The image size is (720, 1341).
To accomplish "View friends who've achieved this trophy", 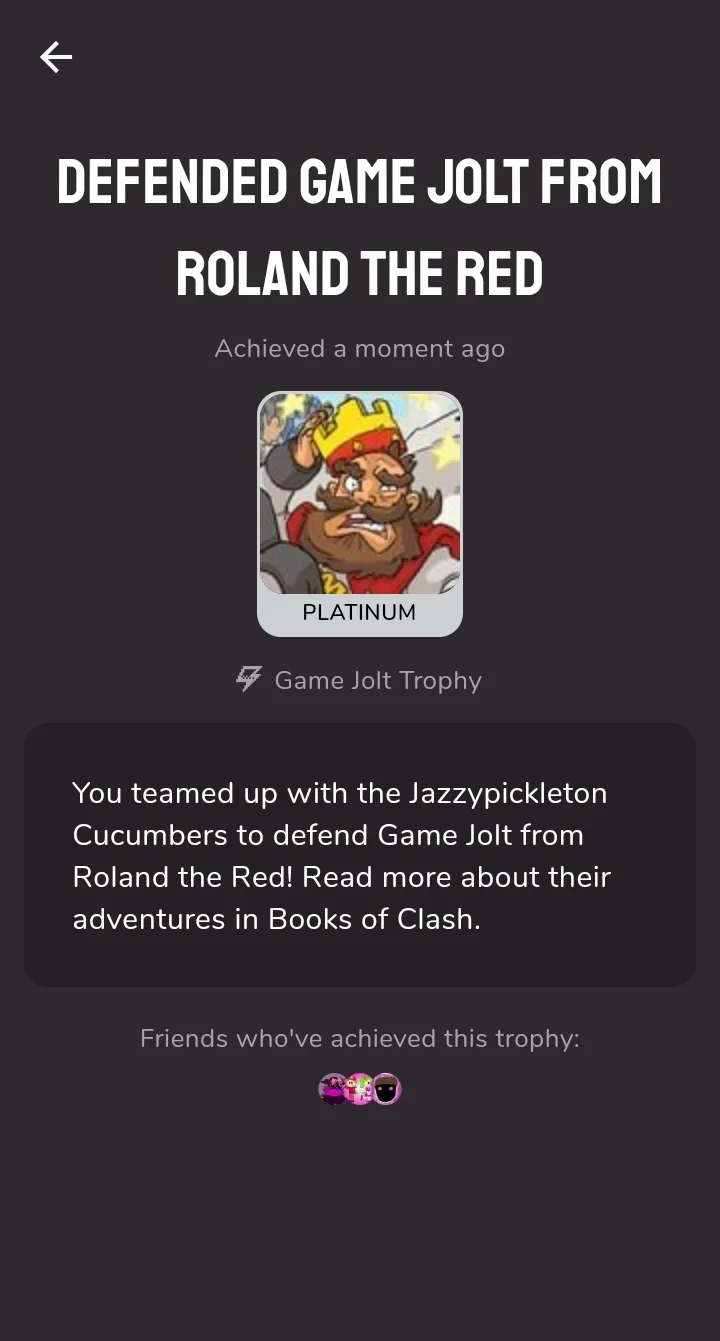I will tap(360, 1088).
